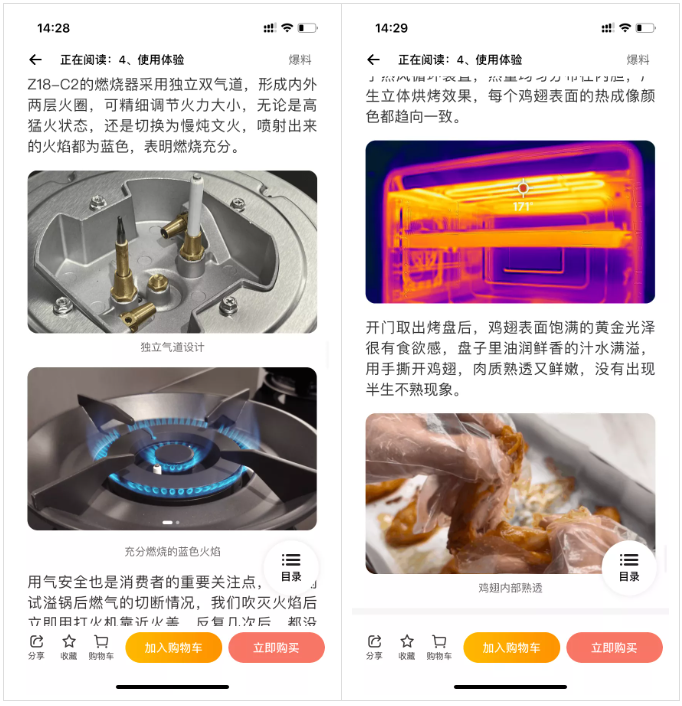This screenshot has width=682, height=706.
Task: Open the 鸡翅内部熟透 photo
Action: point(510,493)
